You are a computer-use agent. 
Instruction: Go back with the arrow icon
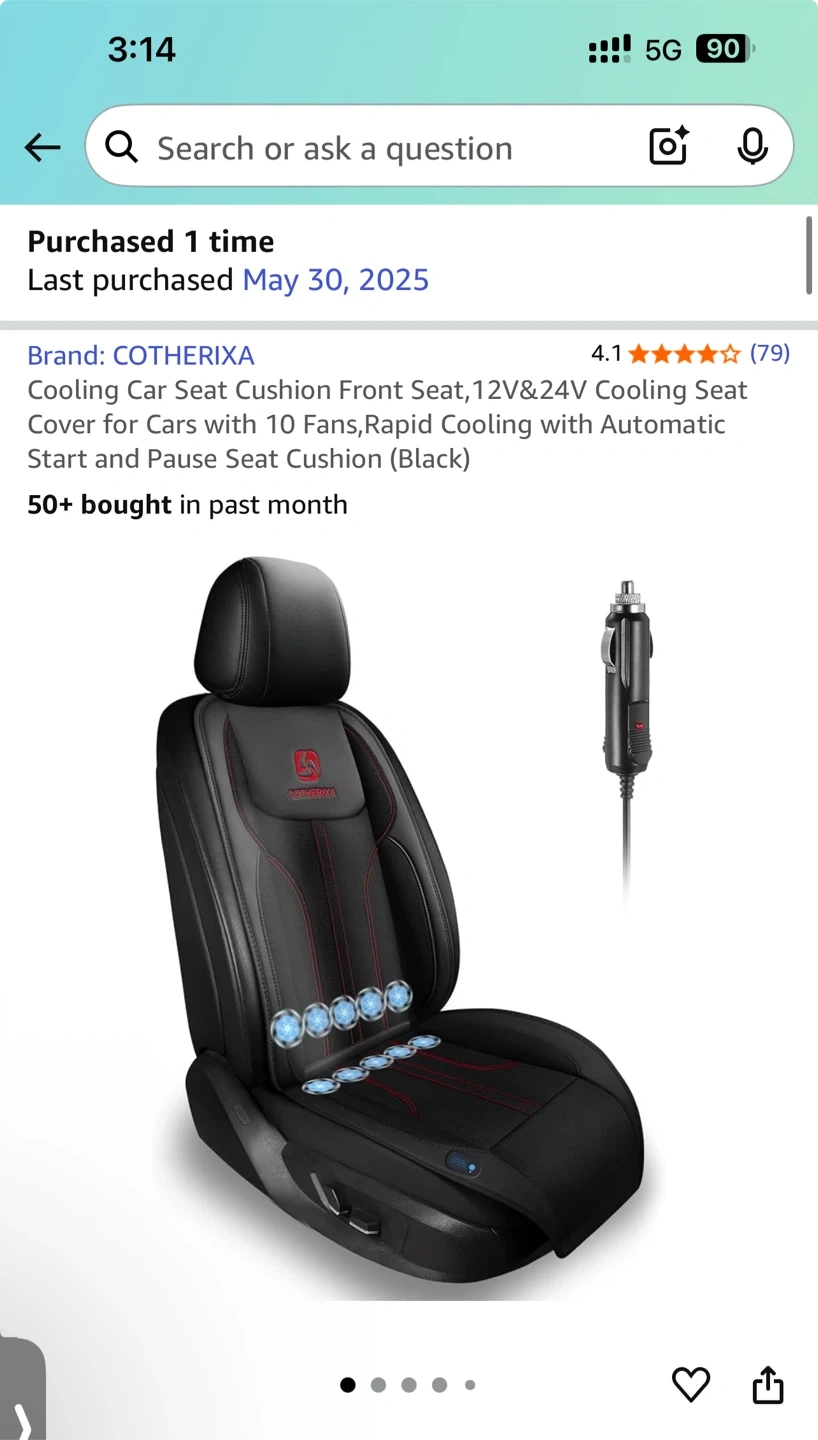42,148
